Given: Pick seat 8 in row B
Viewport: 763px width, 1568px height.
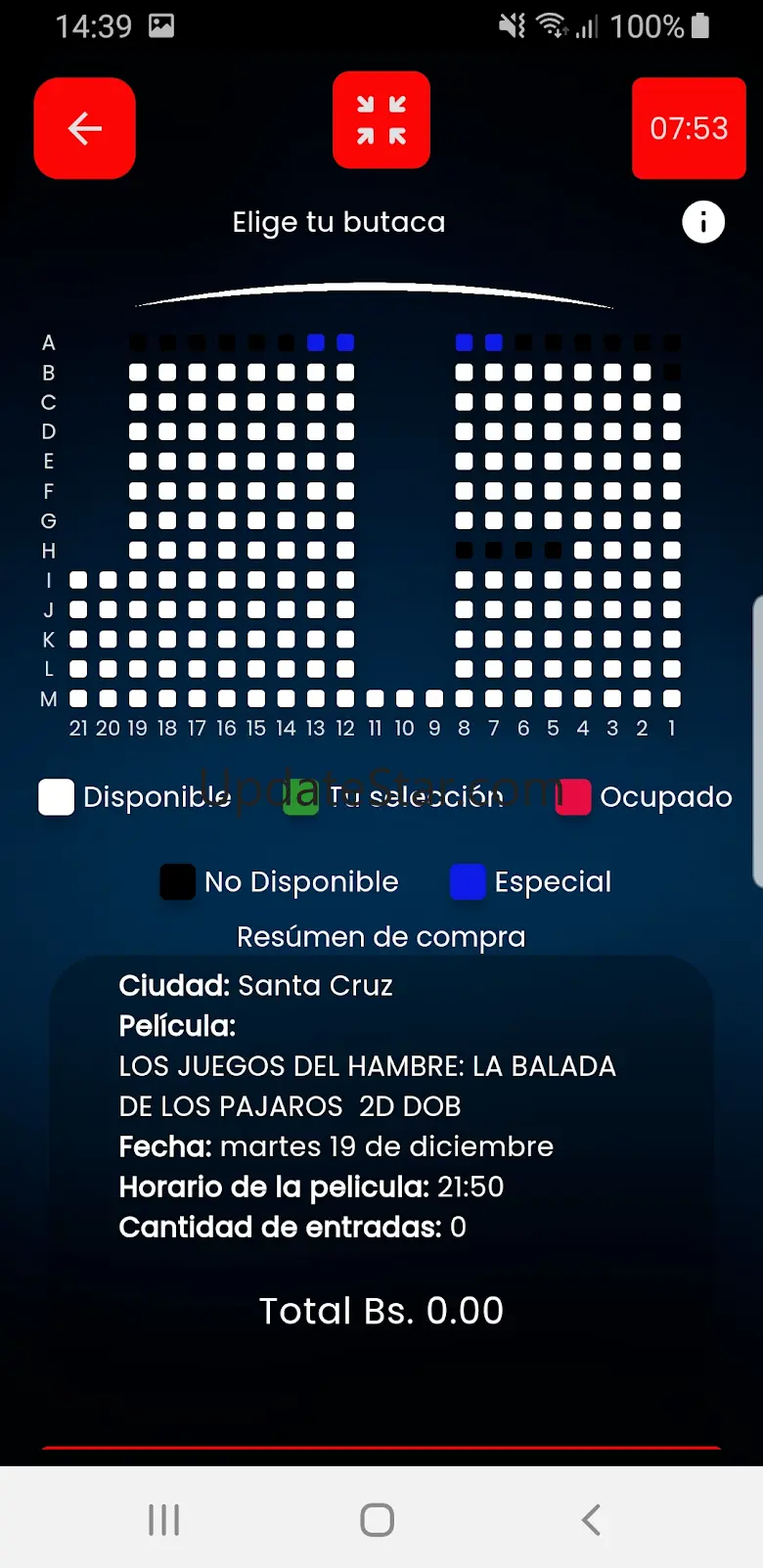Looking at the screenshot, I should tap(465, 373).
